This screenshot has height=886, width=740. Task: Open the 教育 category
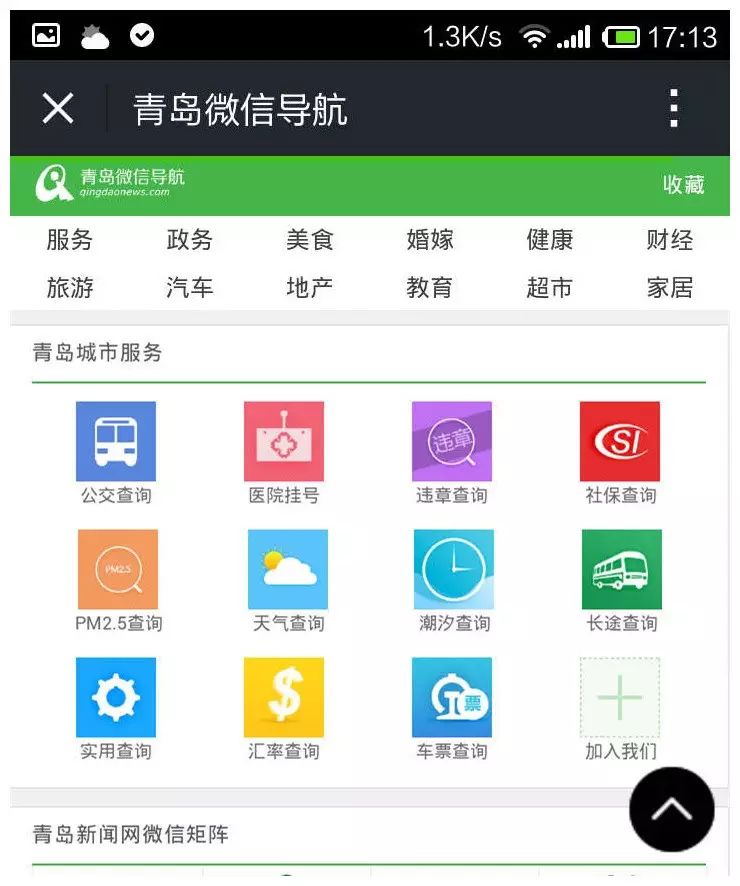pos(430,288)
